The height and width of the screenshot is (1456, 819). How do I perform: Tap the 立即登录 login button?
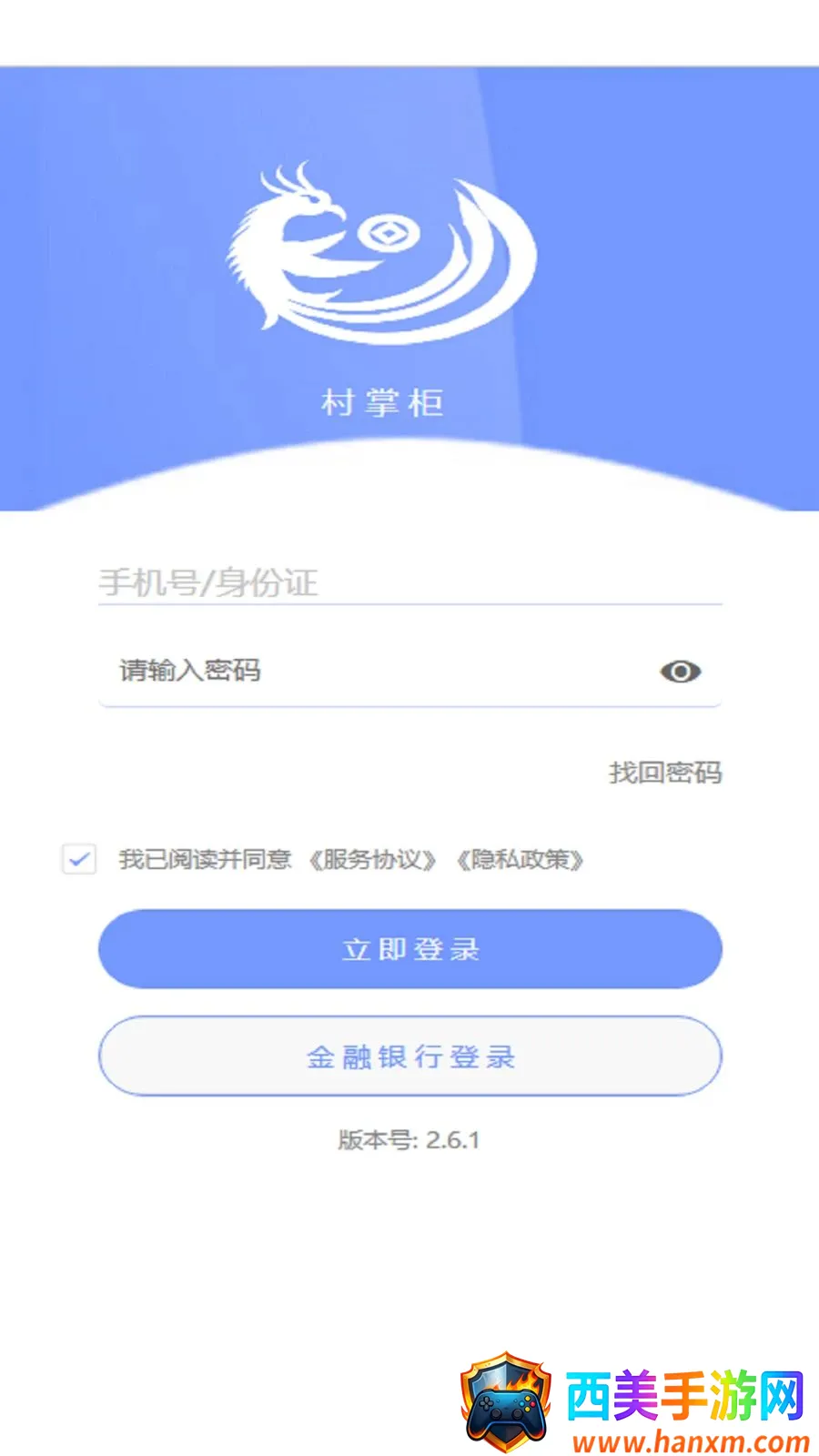[x=410, y=949]
